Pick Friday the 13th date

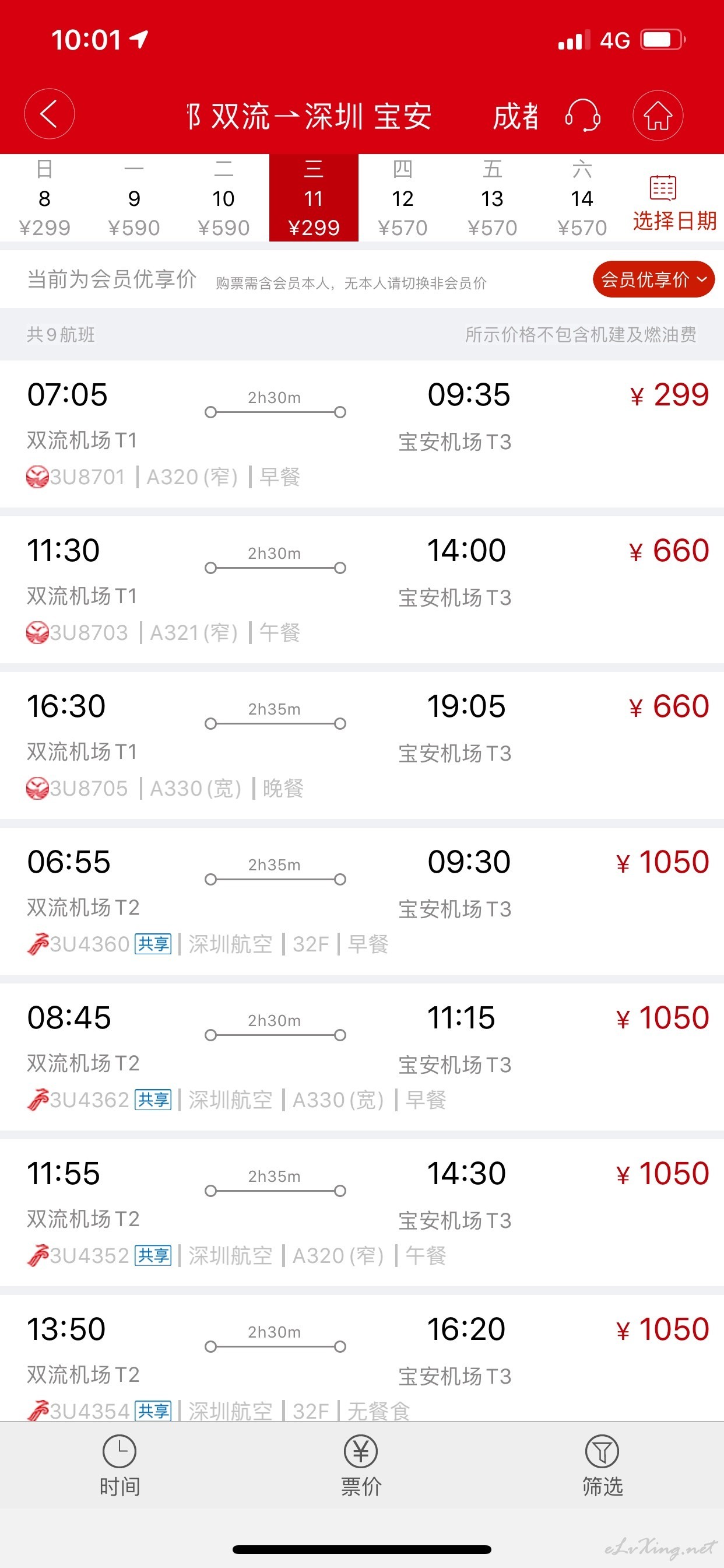(x=492, y=198)
